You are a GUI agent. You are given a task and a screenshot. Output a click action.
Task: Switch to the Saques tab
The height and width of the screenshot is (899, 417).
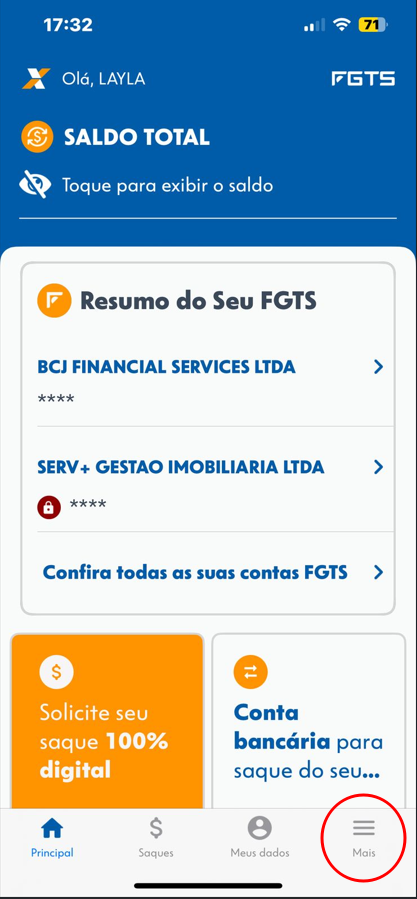coord(156,838)
